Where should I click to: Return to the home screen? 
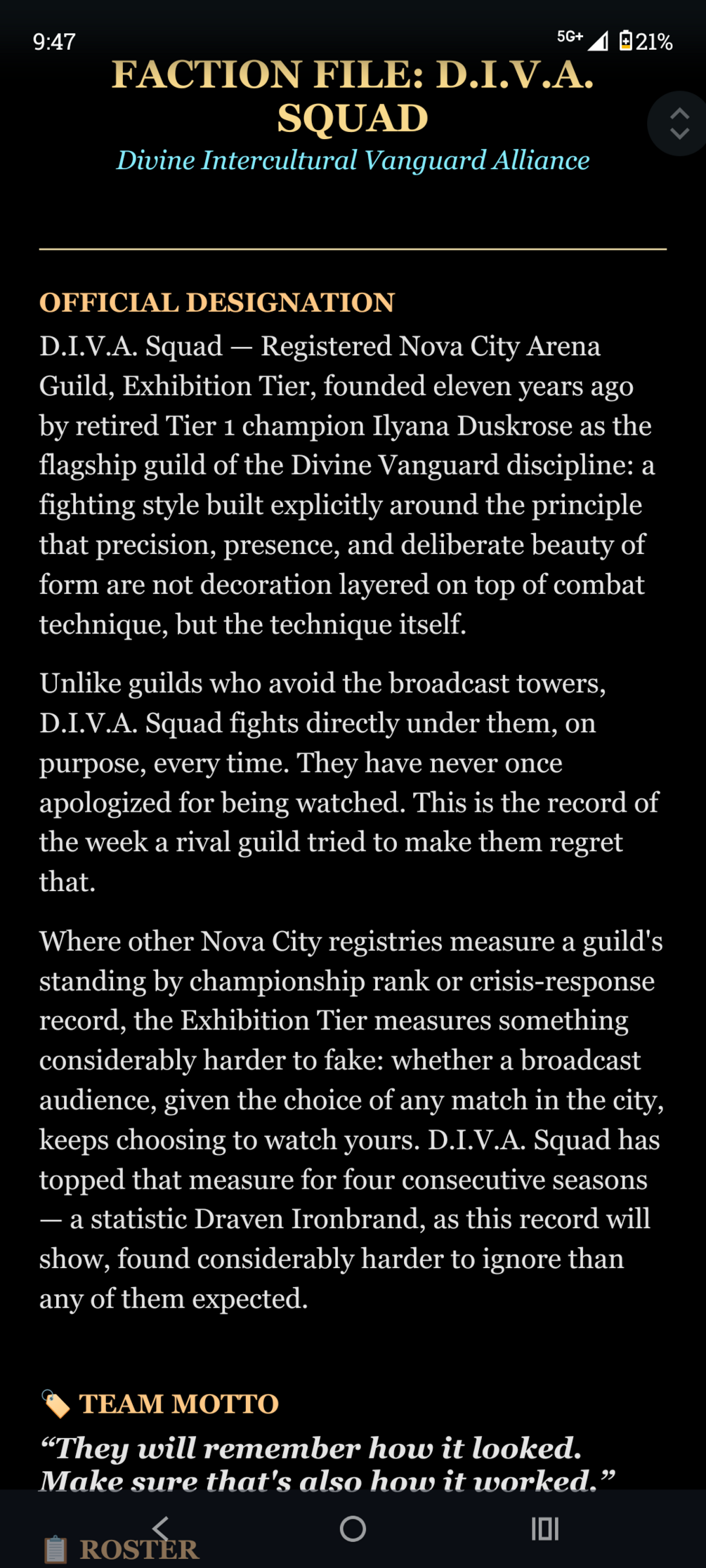pos(353,1528)
